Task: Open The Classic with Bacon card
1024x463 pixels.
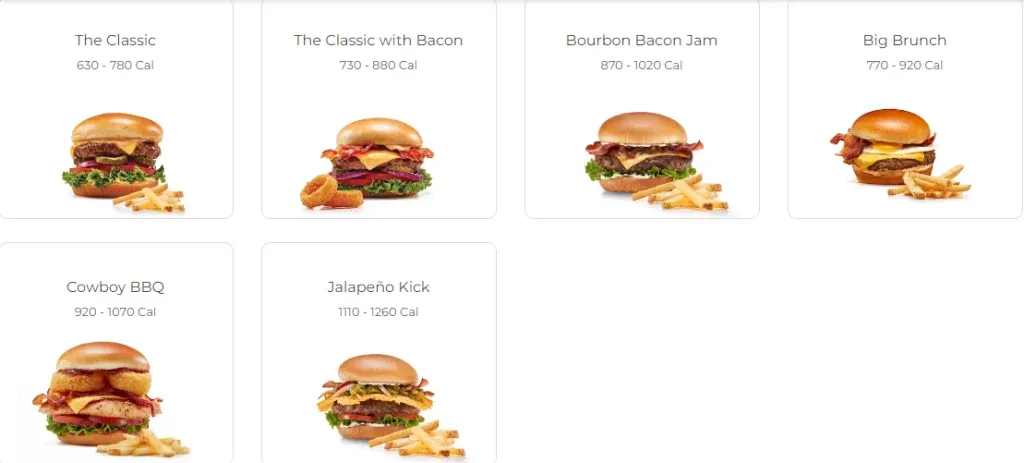Action: tap(378, 110)
